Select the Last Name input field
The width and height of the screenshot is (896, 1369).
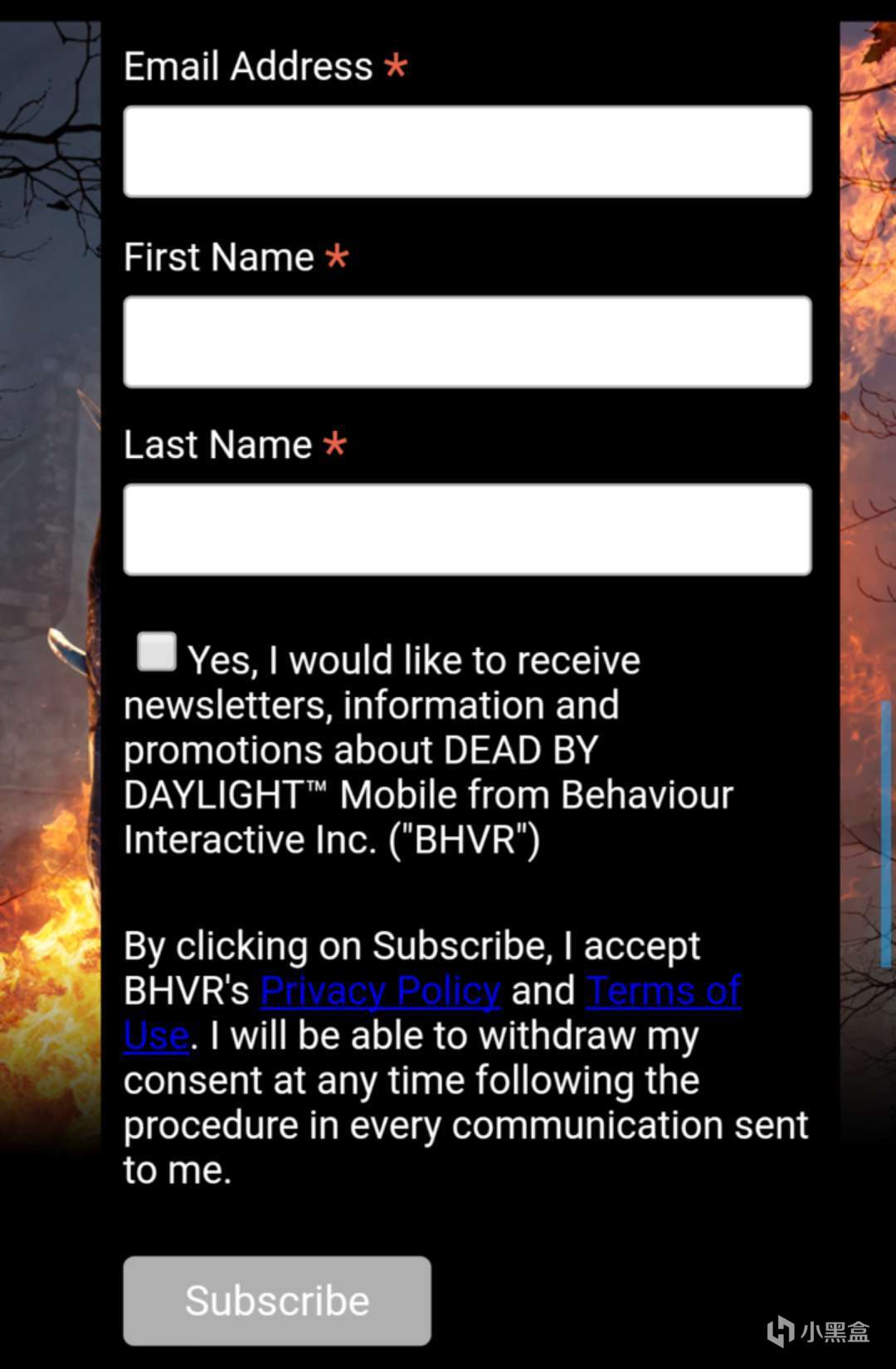[467, 529]
